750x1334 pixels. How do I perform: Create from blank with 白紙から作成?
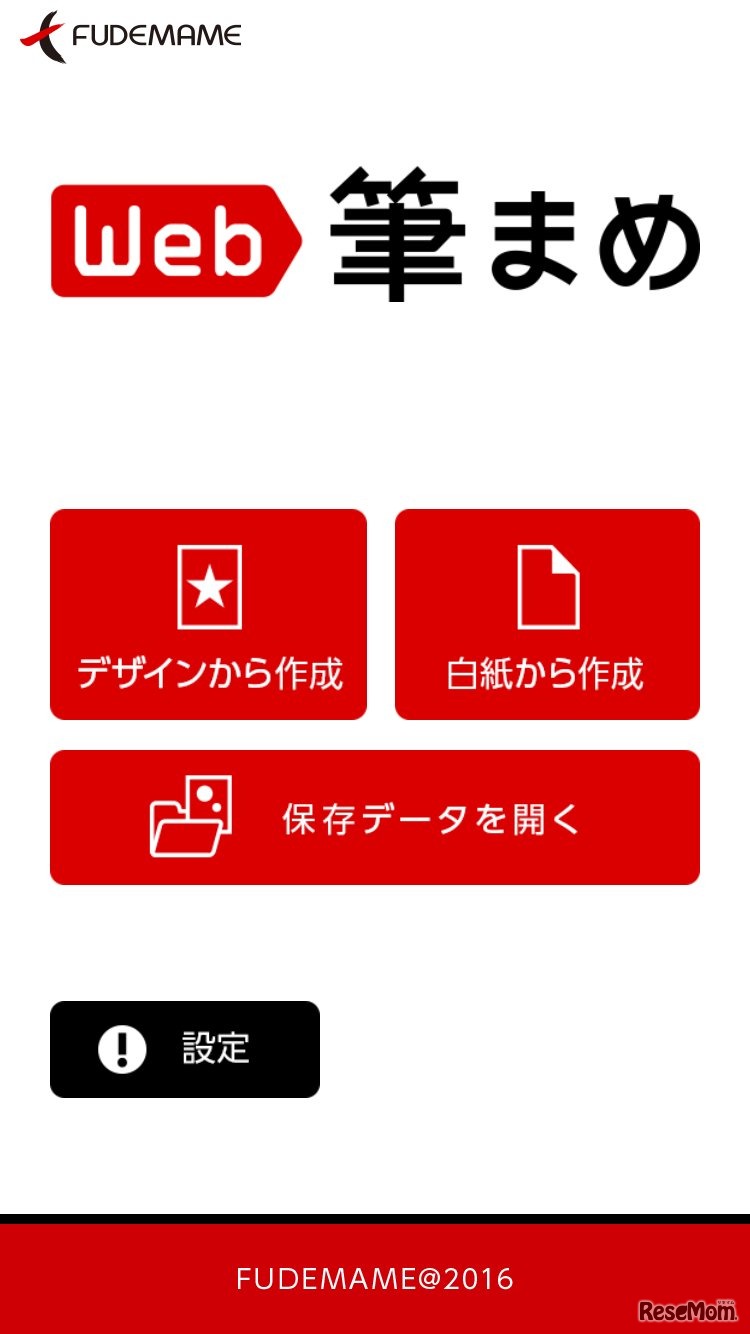[x=547, y=614]
